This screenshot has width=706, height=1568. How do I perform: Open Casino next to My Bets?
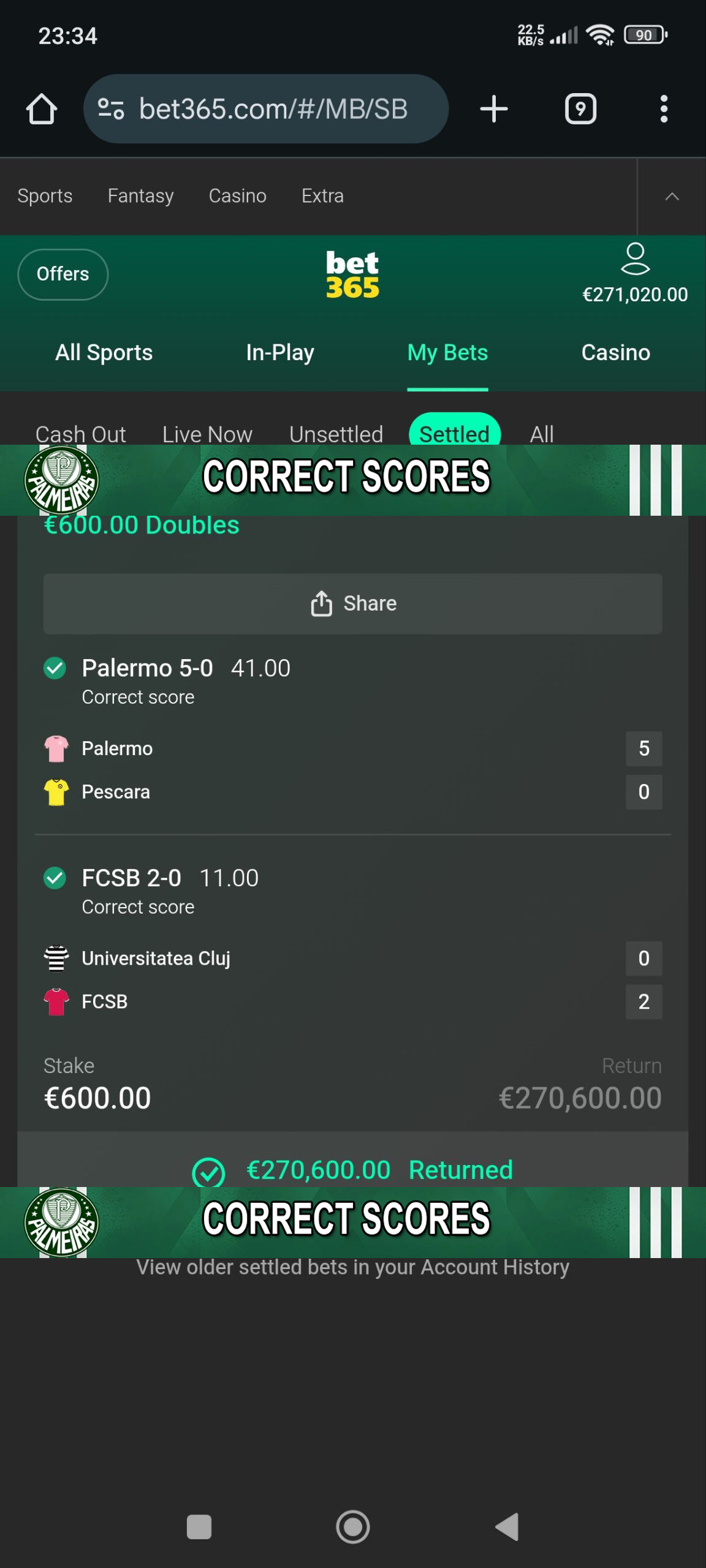pyautogui.click(x=615, y=353)
